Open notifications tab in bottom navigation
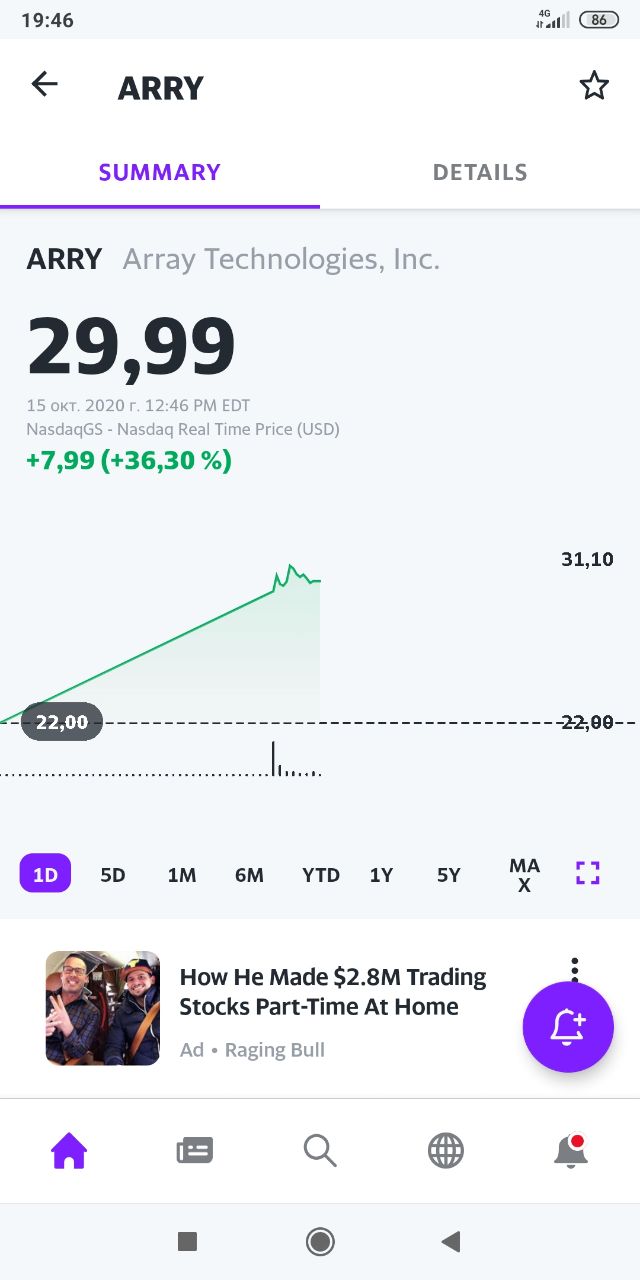The image size is (640, 1280). tap(570, 1151)
